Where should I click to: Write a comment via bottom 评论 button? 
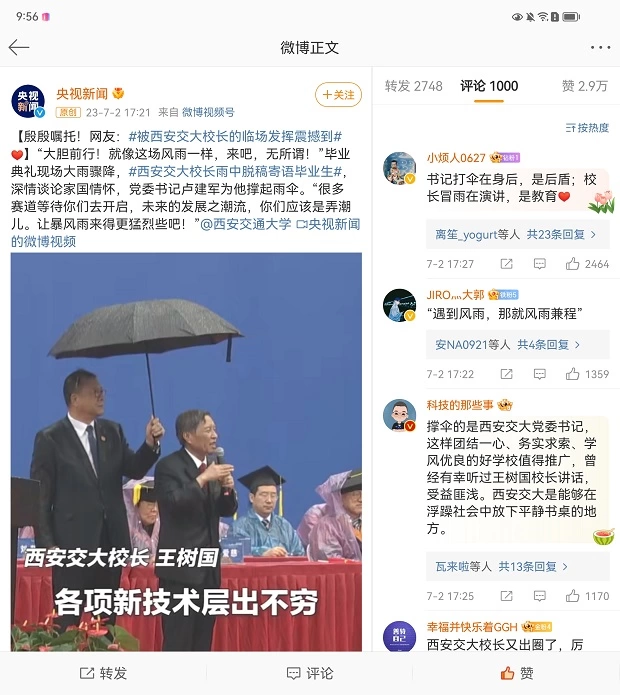pos(310,673)
